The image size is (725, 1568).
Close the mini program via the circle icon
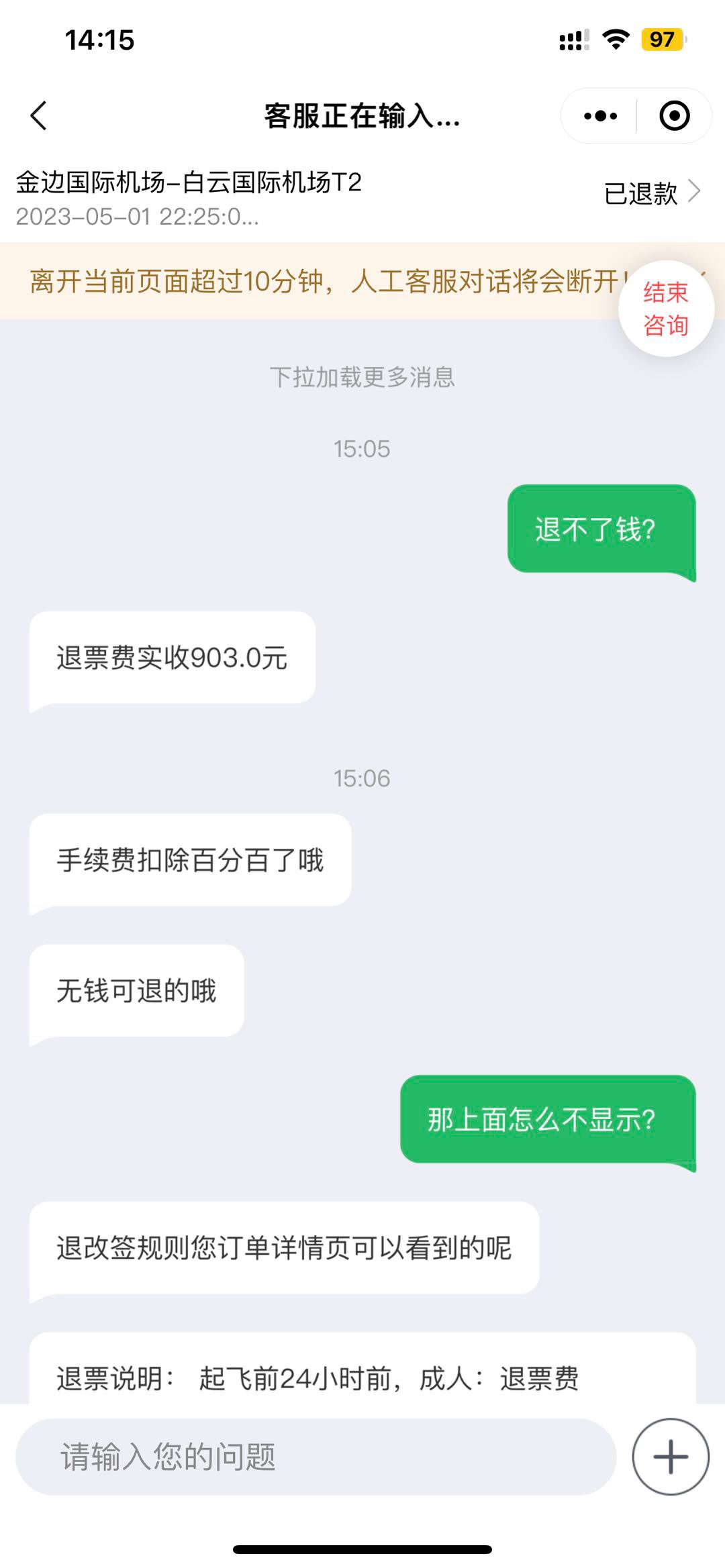674,116
